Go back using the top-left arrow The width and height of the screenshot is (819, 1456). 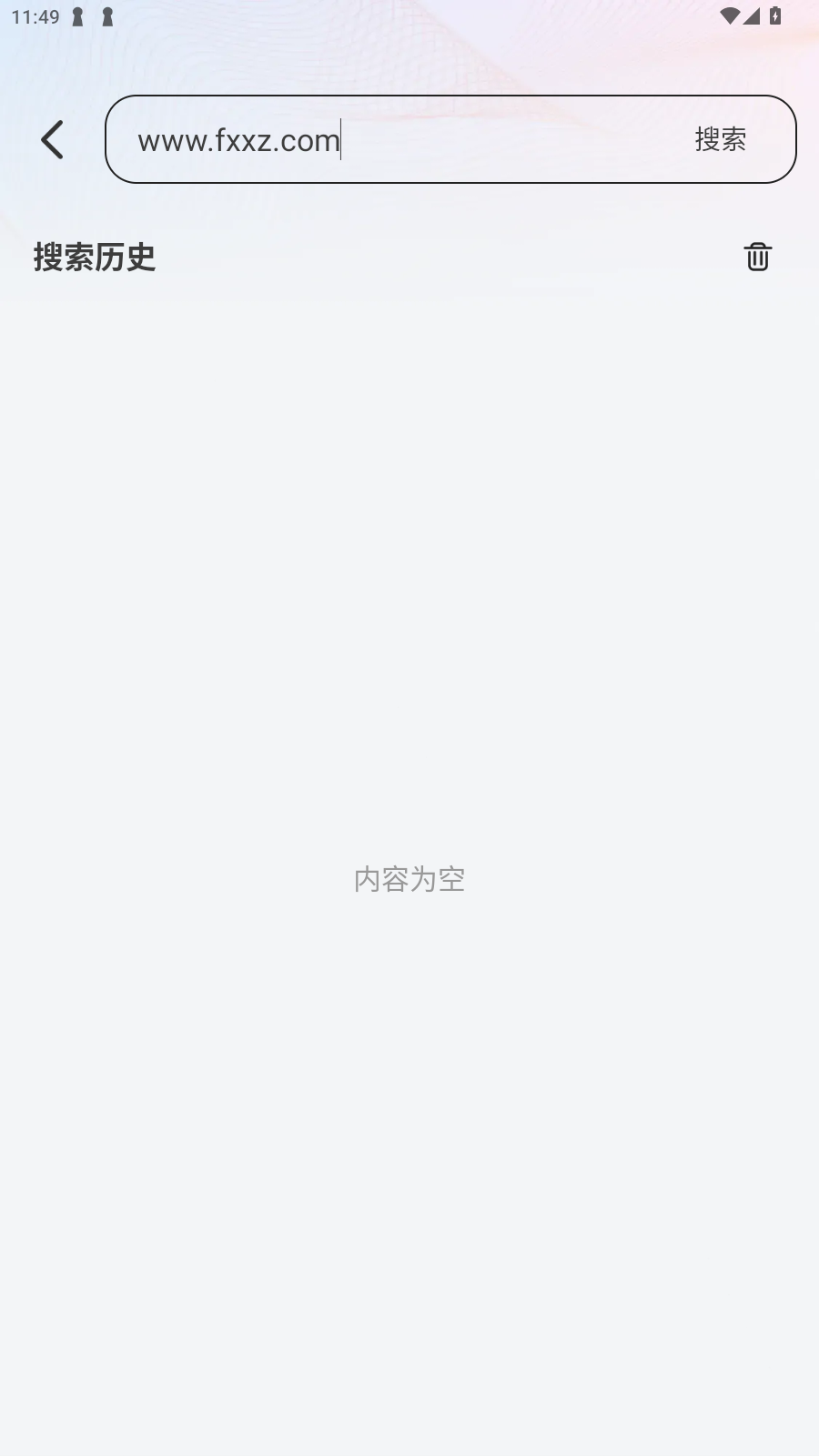[x=53, y=139]
